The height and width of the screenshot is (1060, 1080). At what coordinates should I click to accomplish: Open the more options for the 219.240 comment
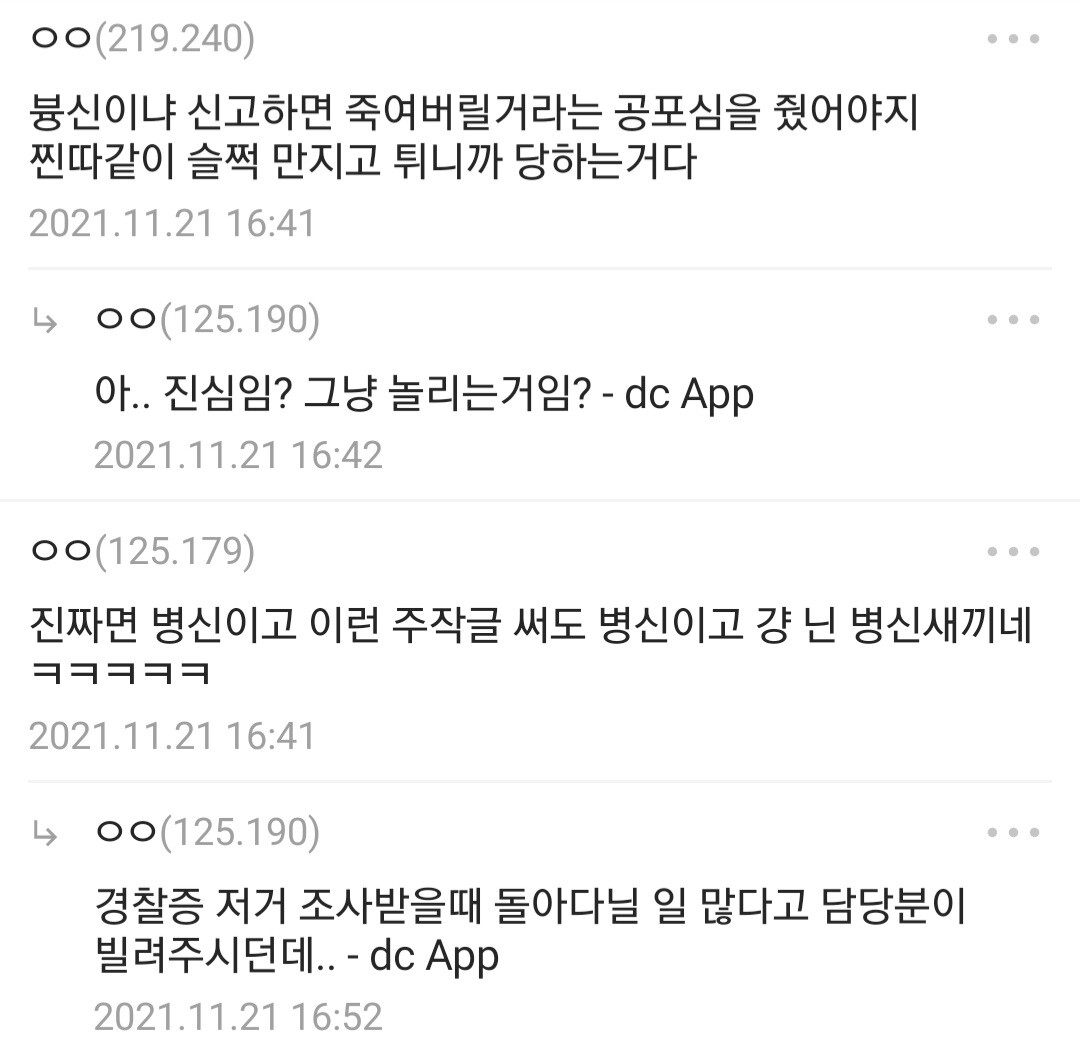pos(1013,40)
